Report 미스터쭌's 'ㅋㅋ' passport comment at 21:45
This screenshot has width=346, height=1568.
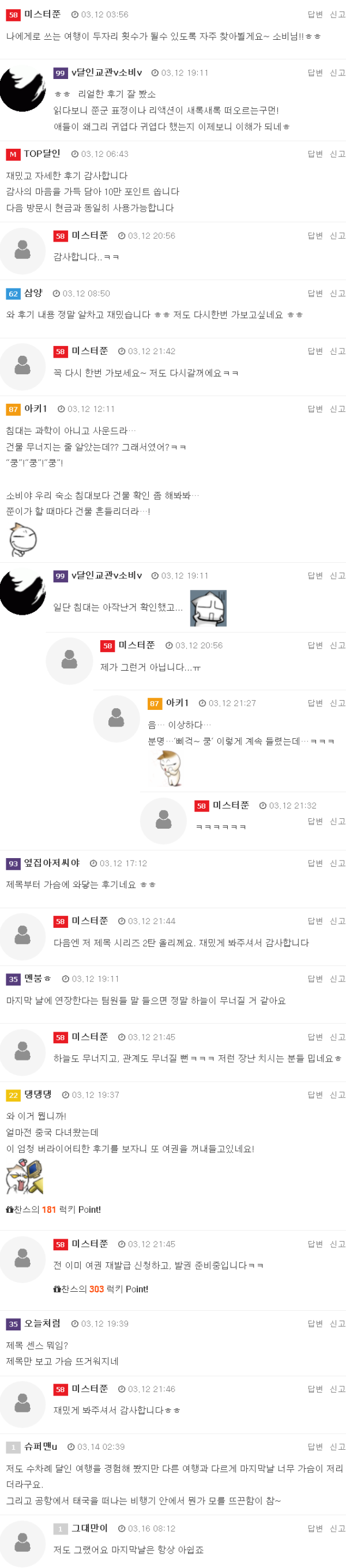pos(337,1244)
